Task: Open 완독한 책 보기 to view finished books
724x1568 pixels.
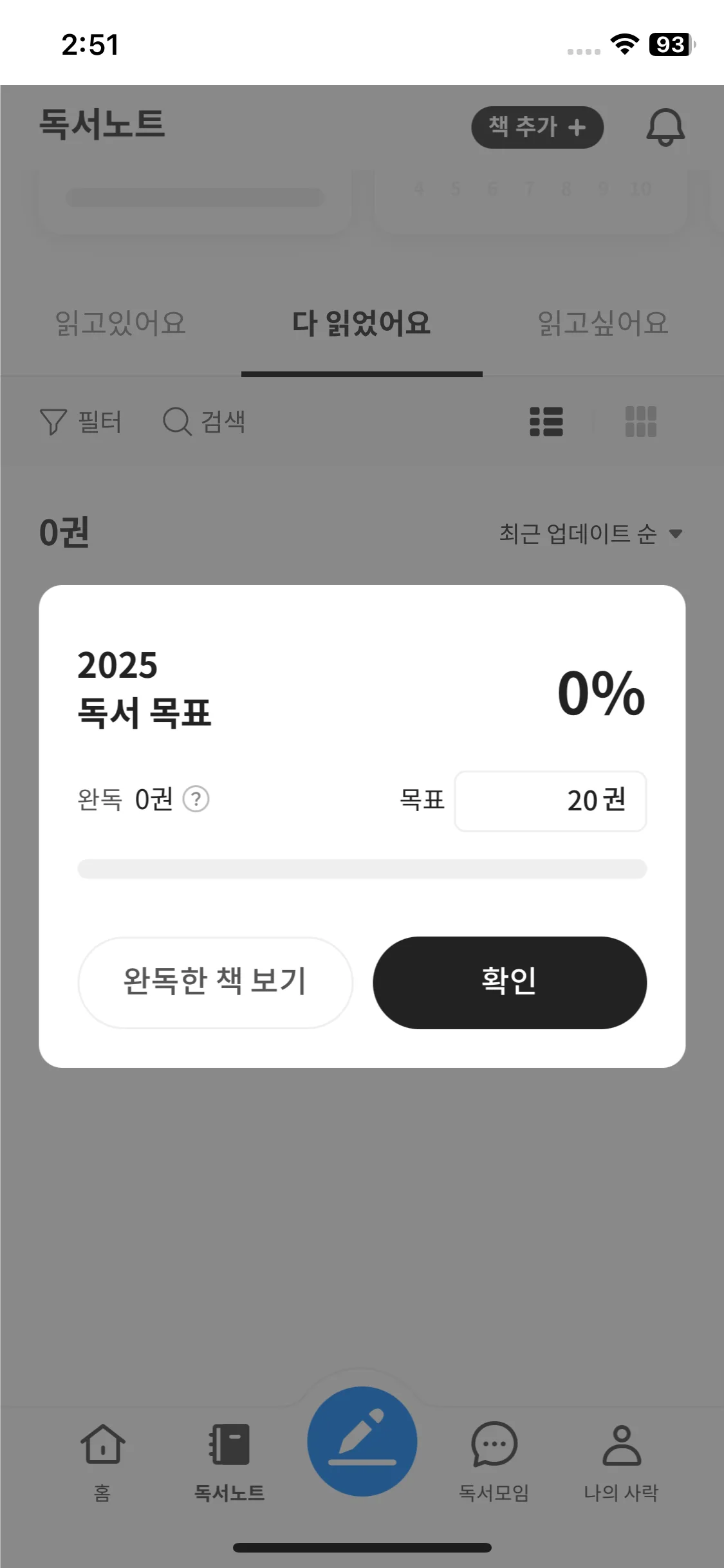Action: coord(215,982)
